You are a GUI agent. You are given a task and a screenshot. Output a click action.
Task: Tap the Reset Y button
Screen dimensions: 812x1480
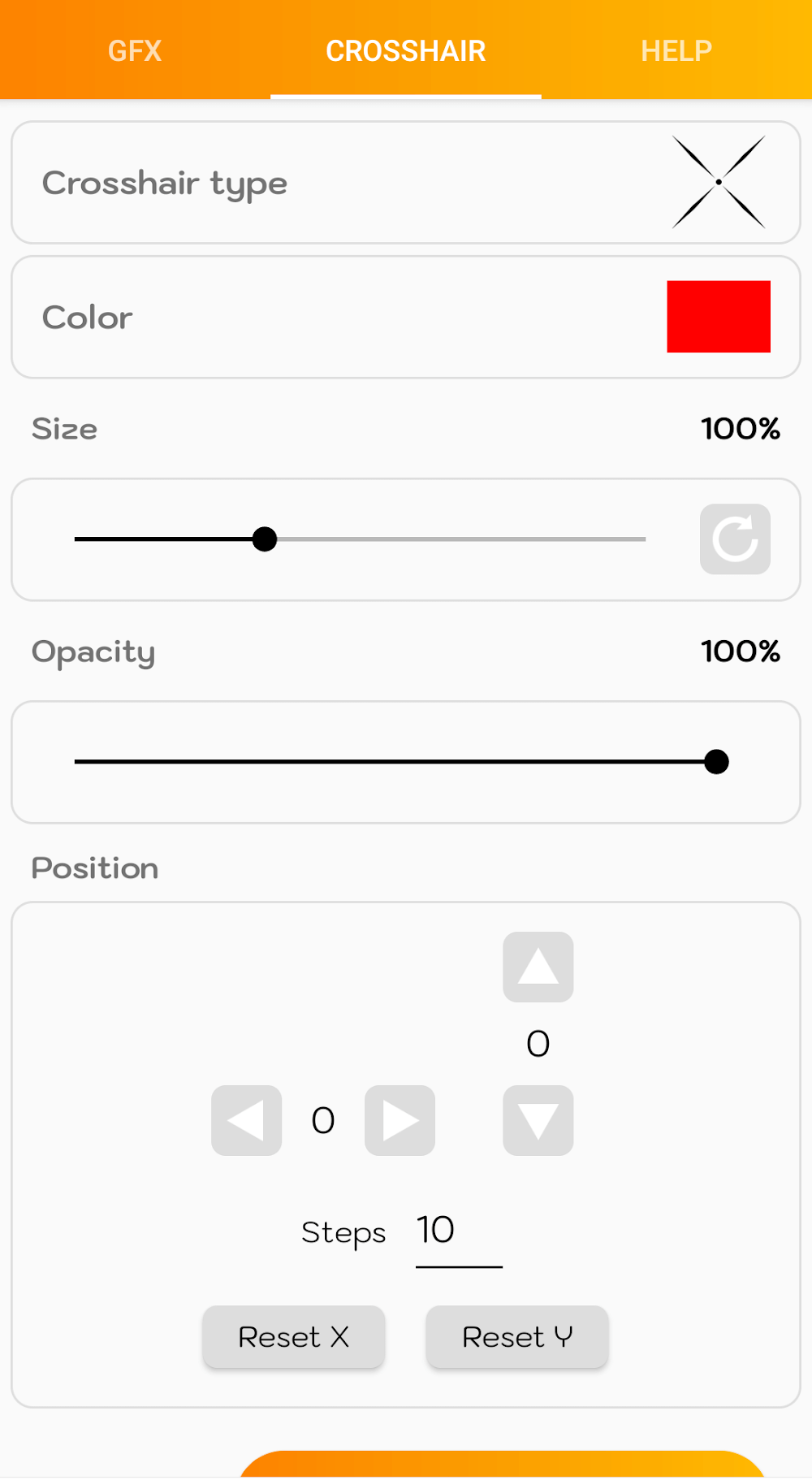coord(517,1336)
